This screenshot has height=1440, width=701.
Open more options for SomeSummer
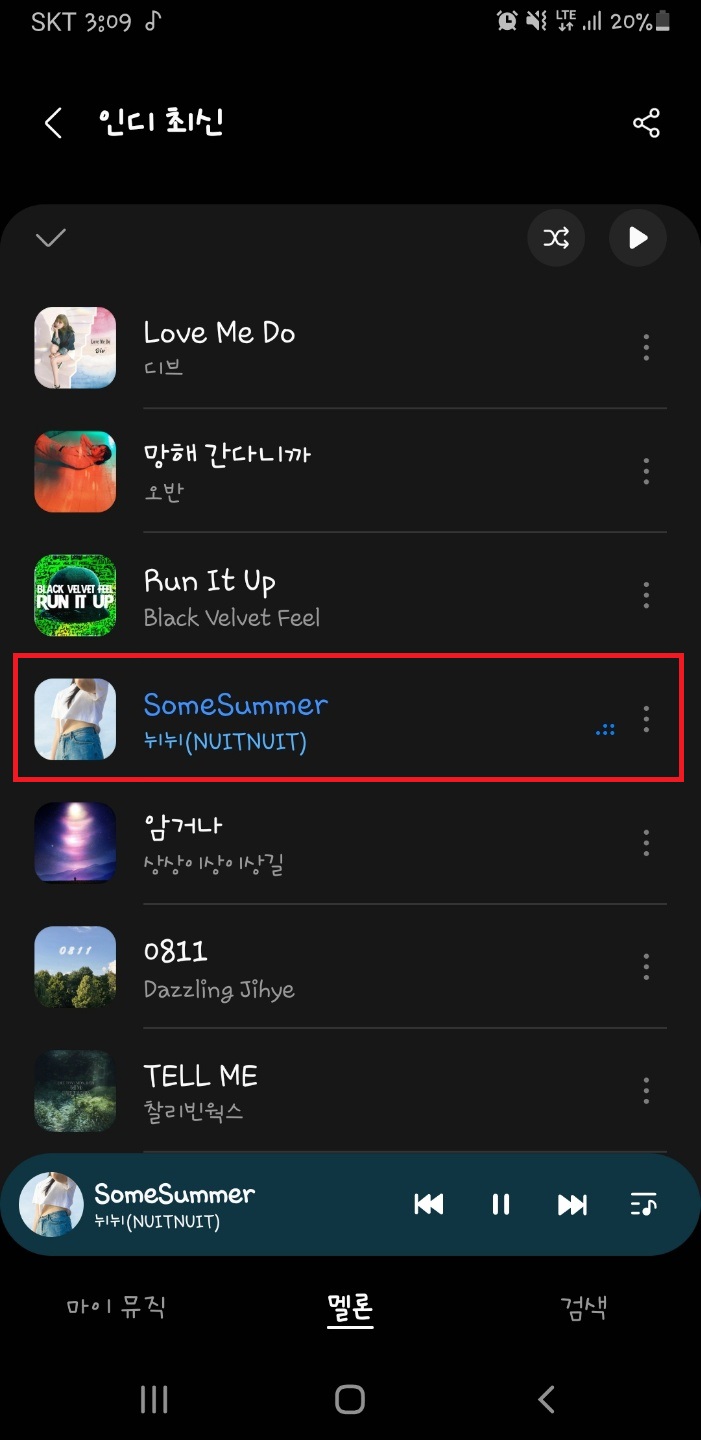pos(646,719)
